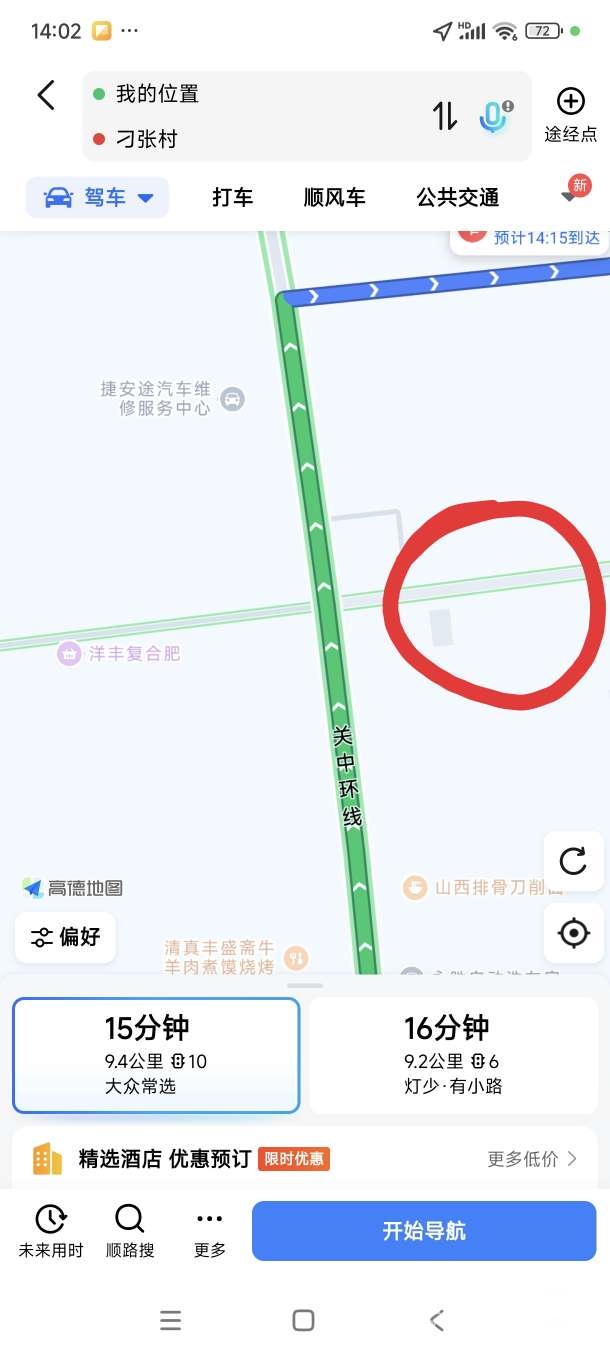Open 更多低价 hotel deals
The height and width of the screenshot is (1356, 610).
[532, 1158]
